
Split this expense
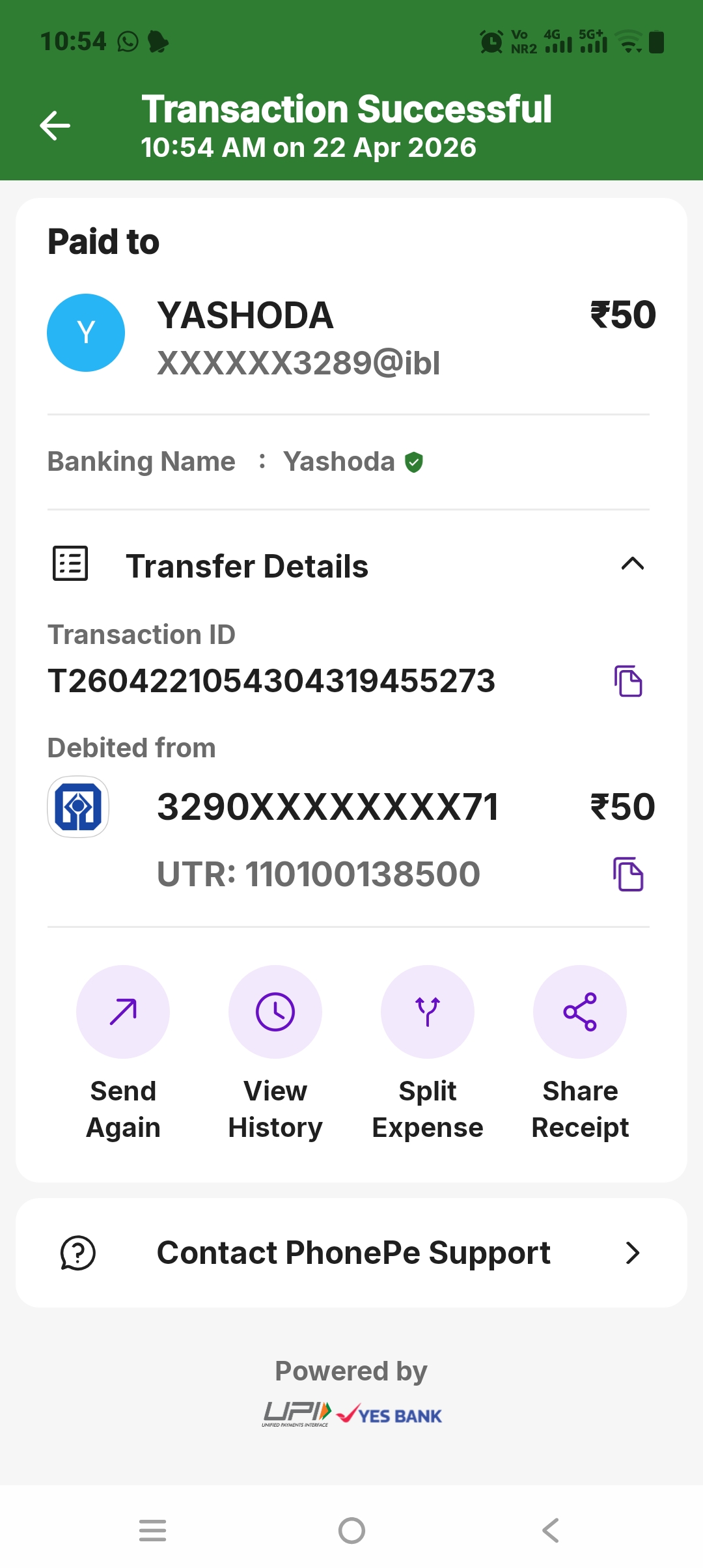[428, 1012]
